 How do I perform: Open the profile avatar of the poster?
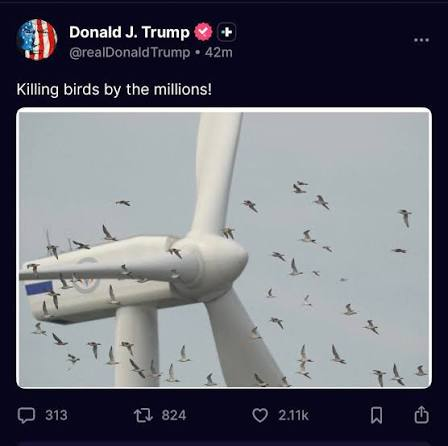pos(37,39)
